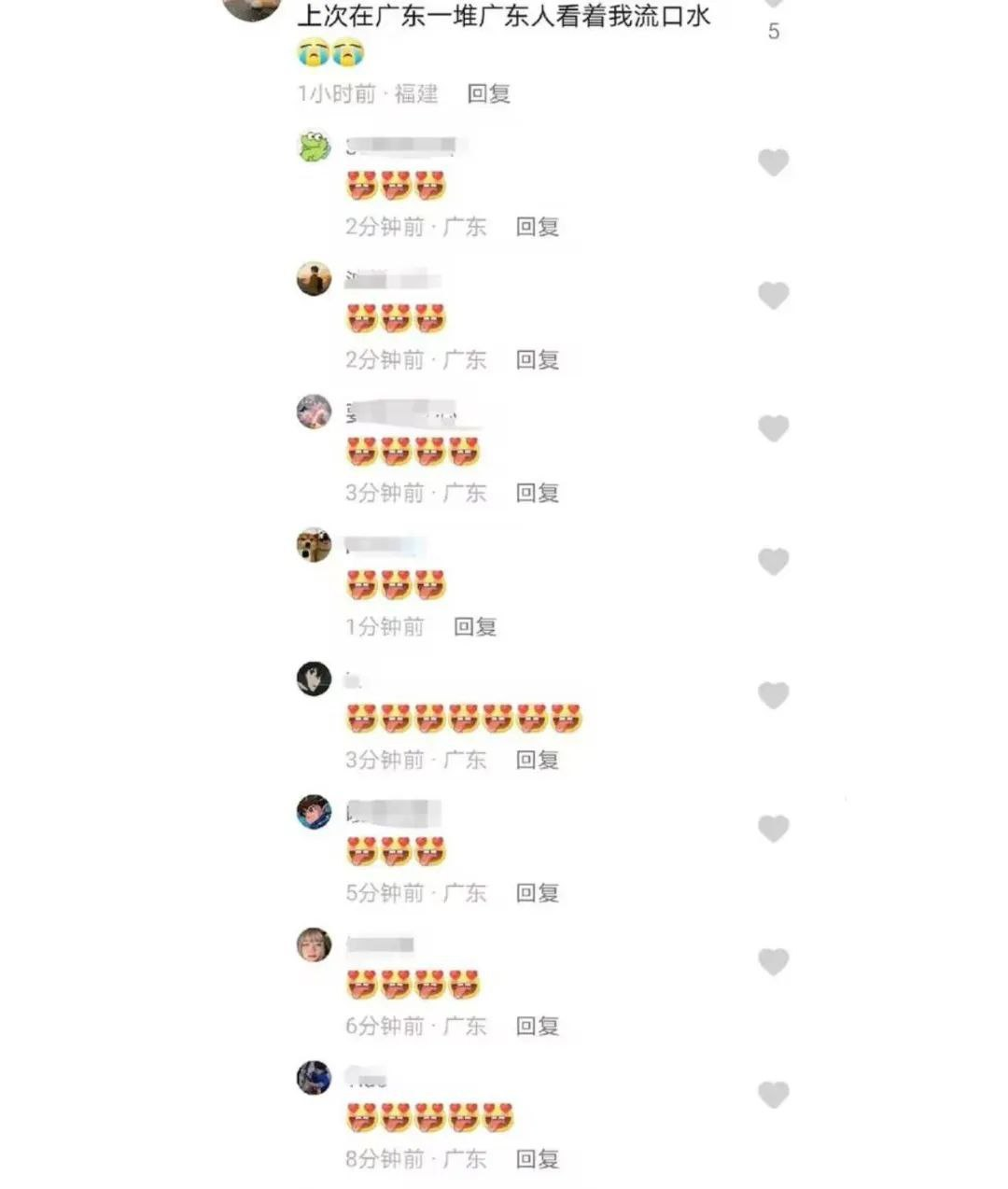Open the avatar of the 1分钟前 commenter

pyautogui.click(x=315, y=545)
